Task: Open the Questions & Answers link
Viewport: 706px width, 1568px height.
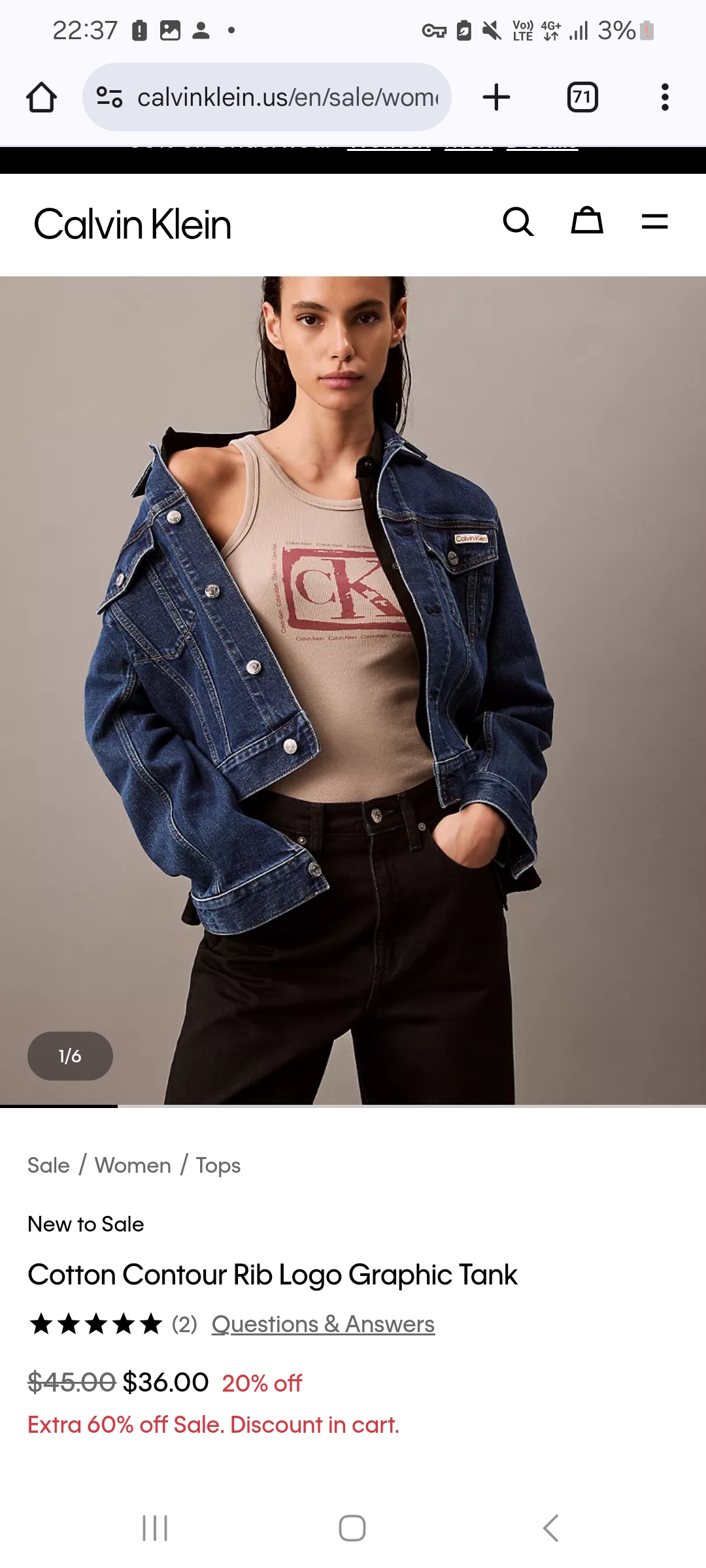Action: point(323,1324)
